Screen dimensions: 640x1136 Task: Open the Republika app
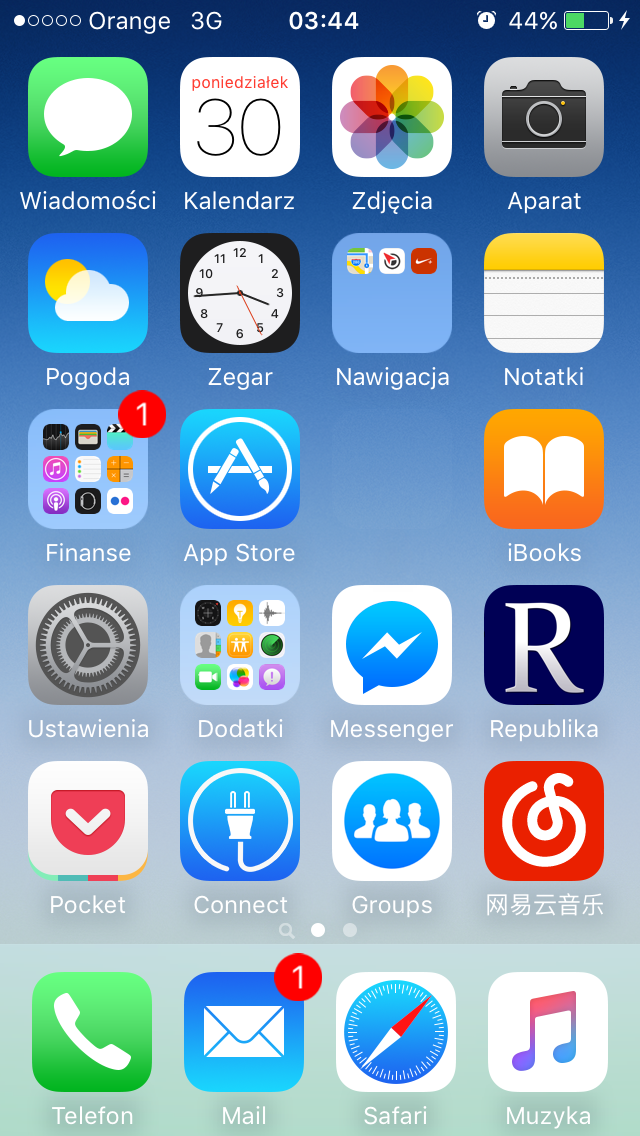click(x=544, y=645)
